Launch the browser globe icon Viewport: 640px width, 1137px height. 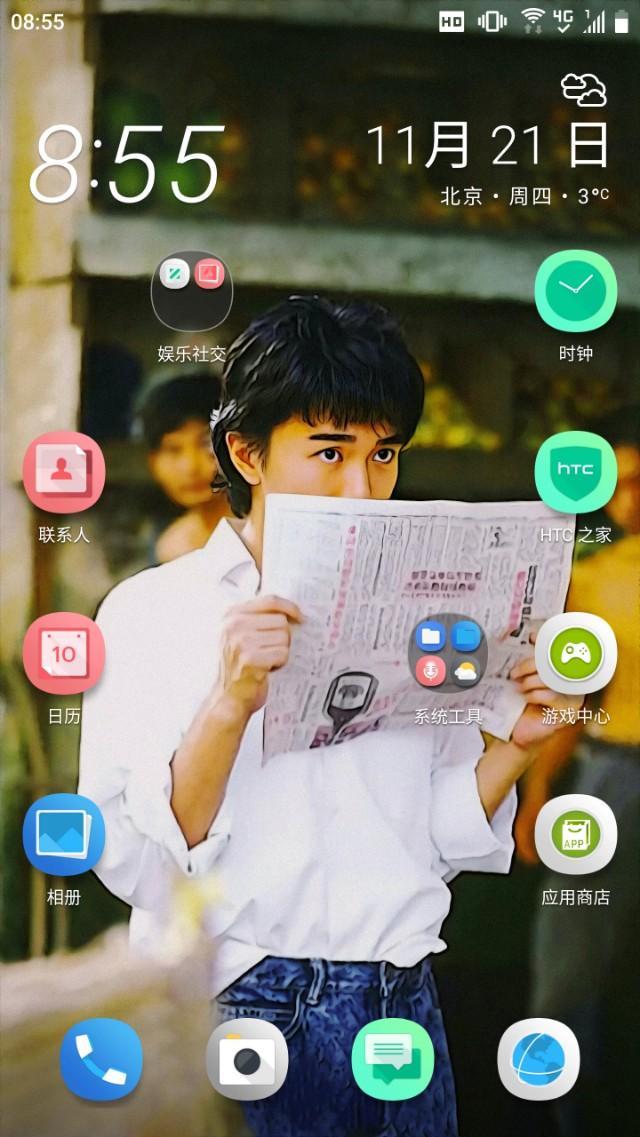pos(539,1060)
